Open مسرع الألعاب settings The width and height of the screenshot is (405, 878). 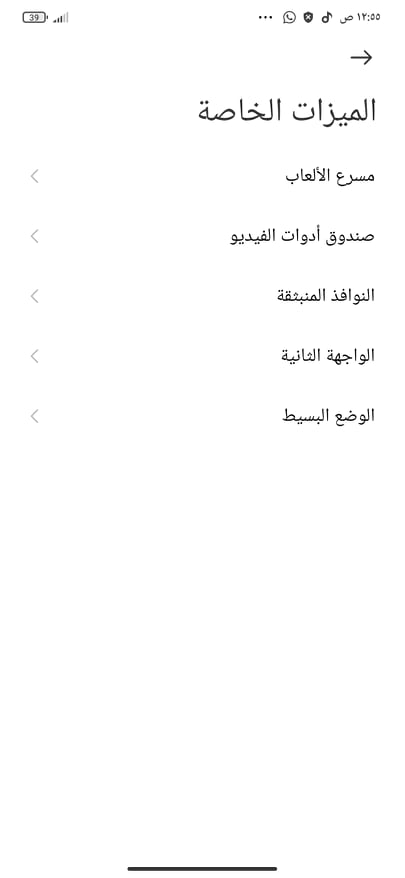(202, 176)
